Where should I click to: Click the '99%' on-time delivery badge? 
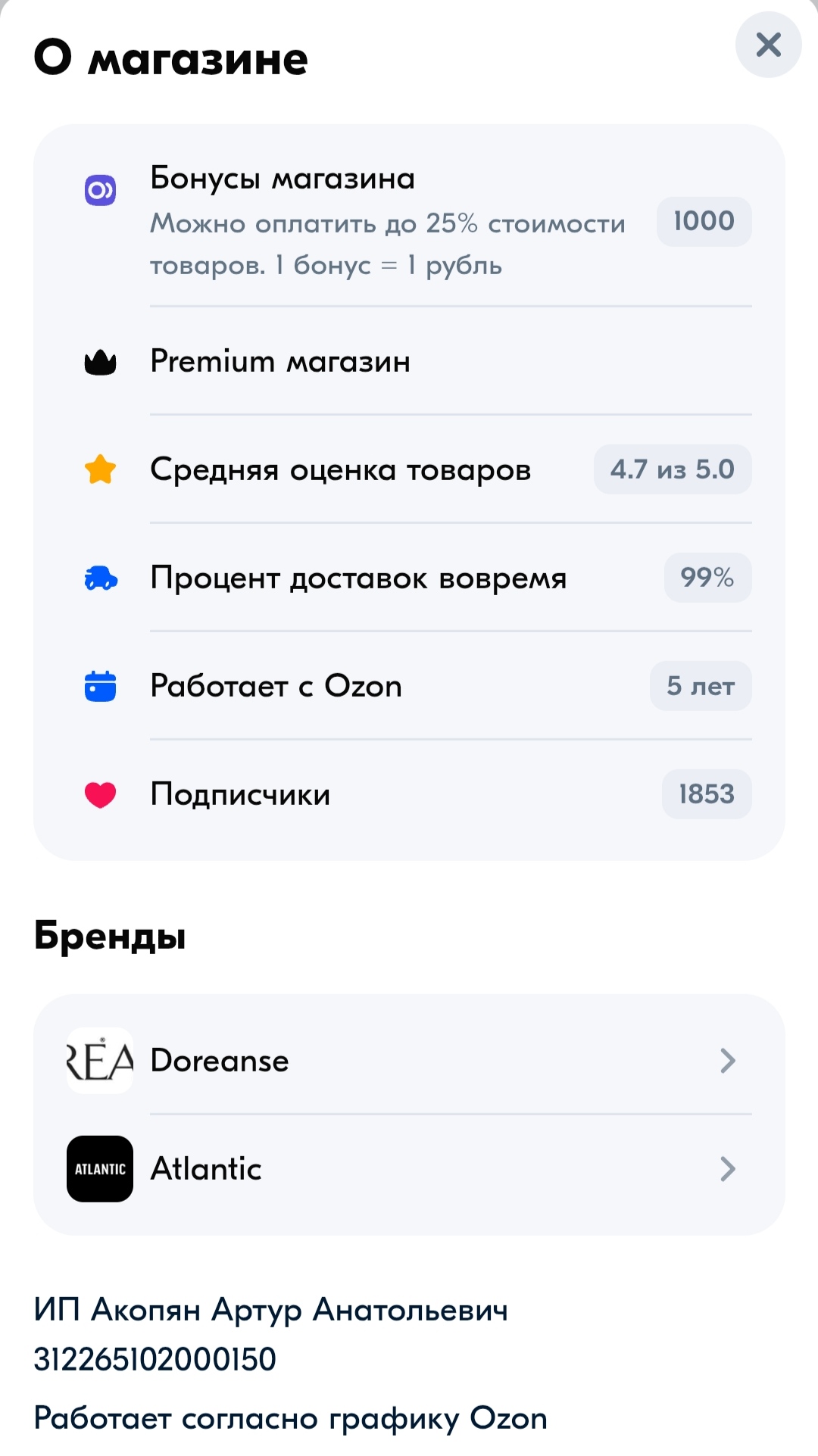pyautogui.click(x=707, y=577)
